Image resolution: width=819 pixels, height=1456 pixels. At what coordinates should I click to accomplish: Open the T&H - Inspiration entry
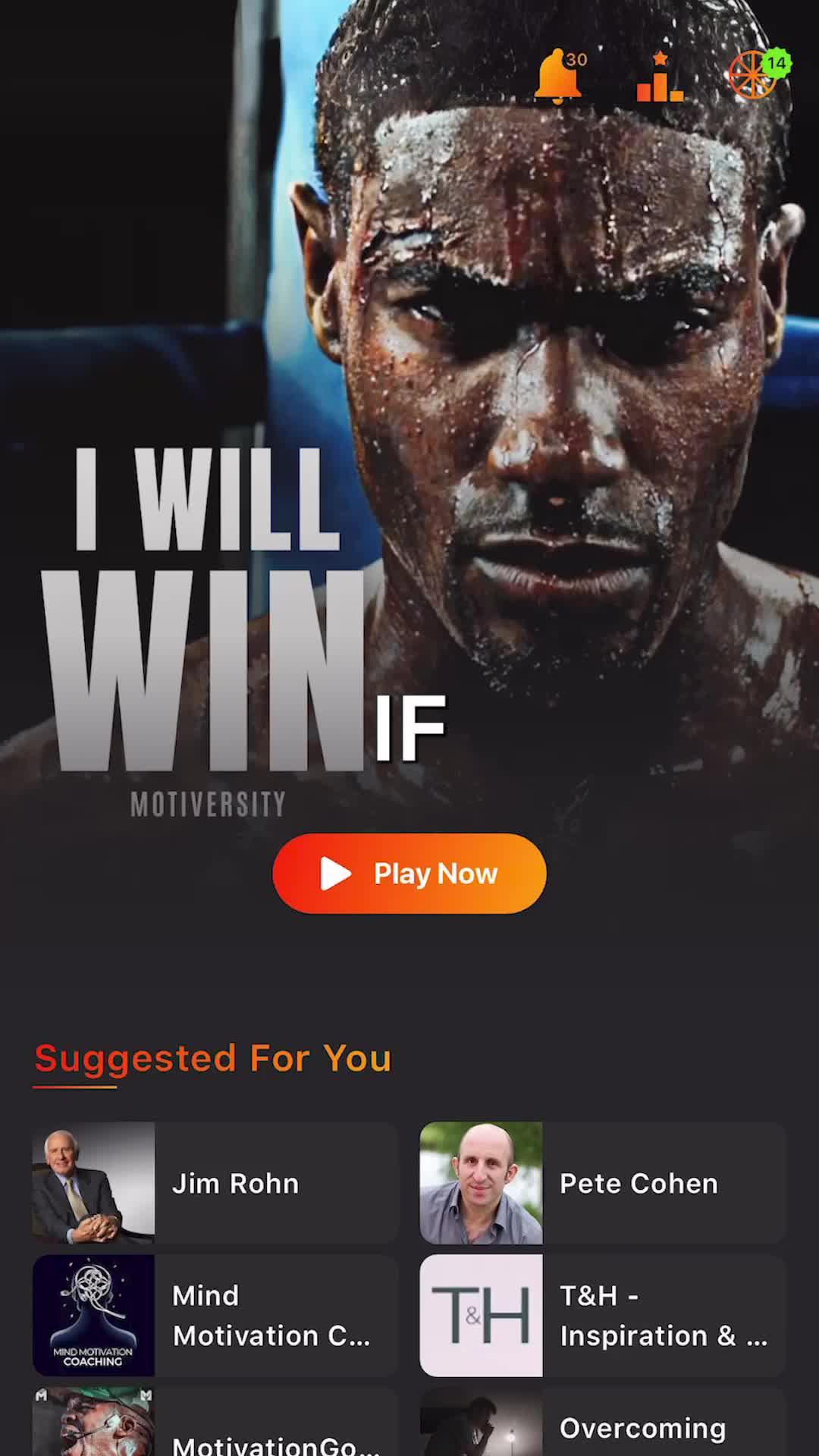click(603, 1316)
